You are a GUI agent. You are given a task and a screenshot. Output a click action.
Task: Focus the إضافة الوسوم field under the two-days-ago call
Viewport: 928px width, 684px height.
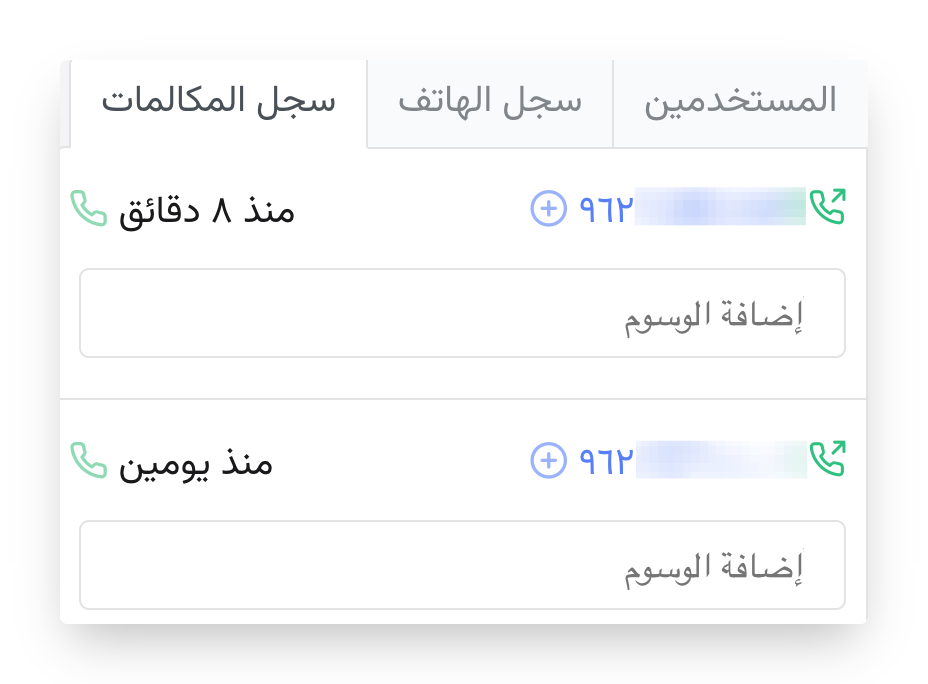coord(462,565)
